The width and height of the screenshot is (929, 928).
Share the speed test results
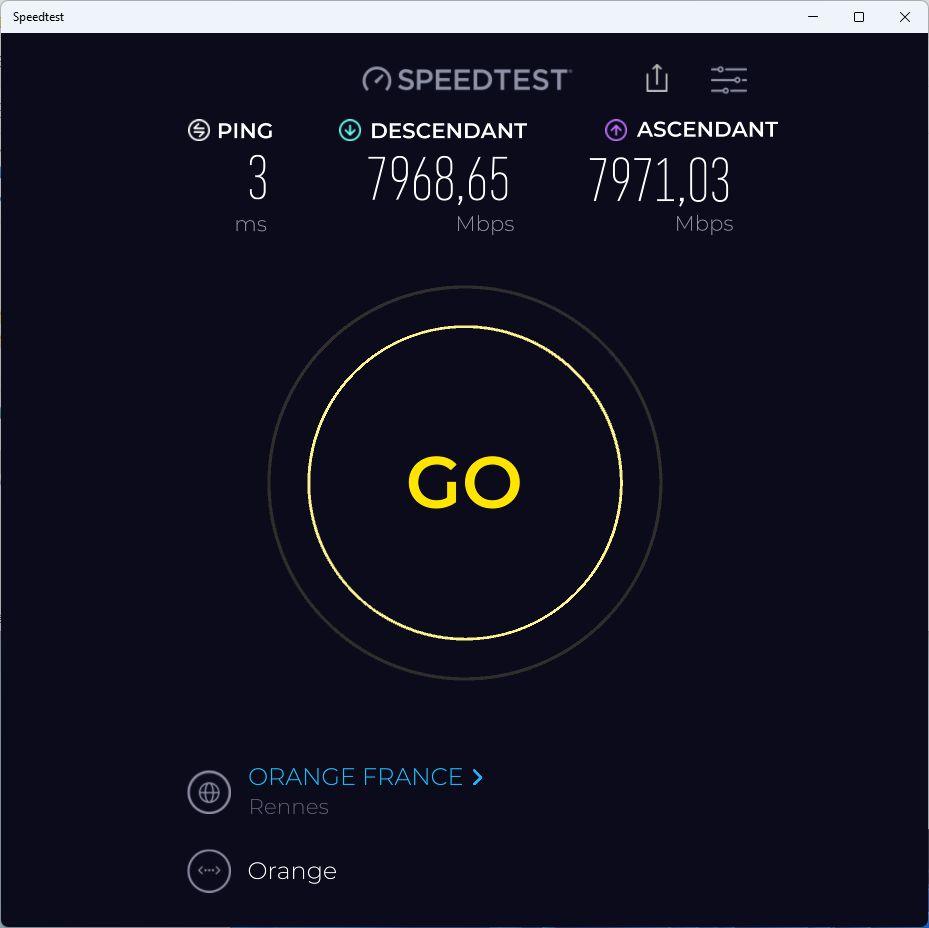tap(656, 79)
